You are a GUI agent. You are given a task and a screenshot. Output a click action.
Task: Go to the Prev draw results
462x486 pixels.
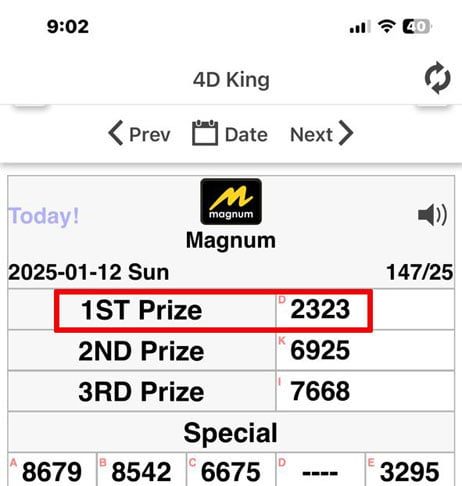click(139, 133)
